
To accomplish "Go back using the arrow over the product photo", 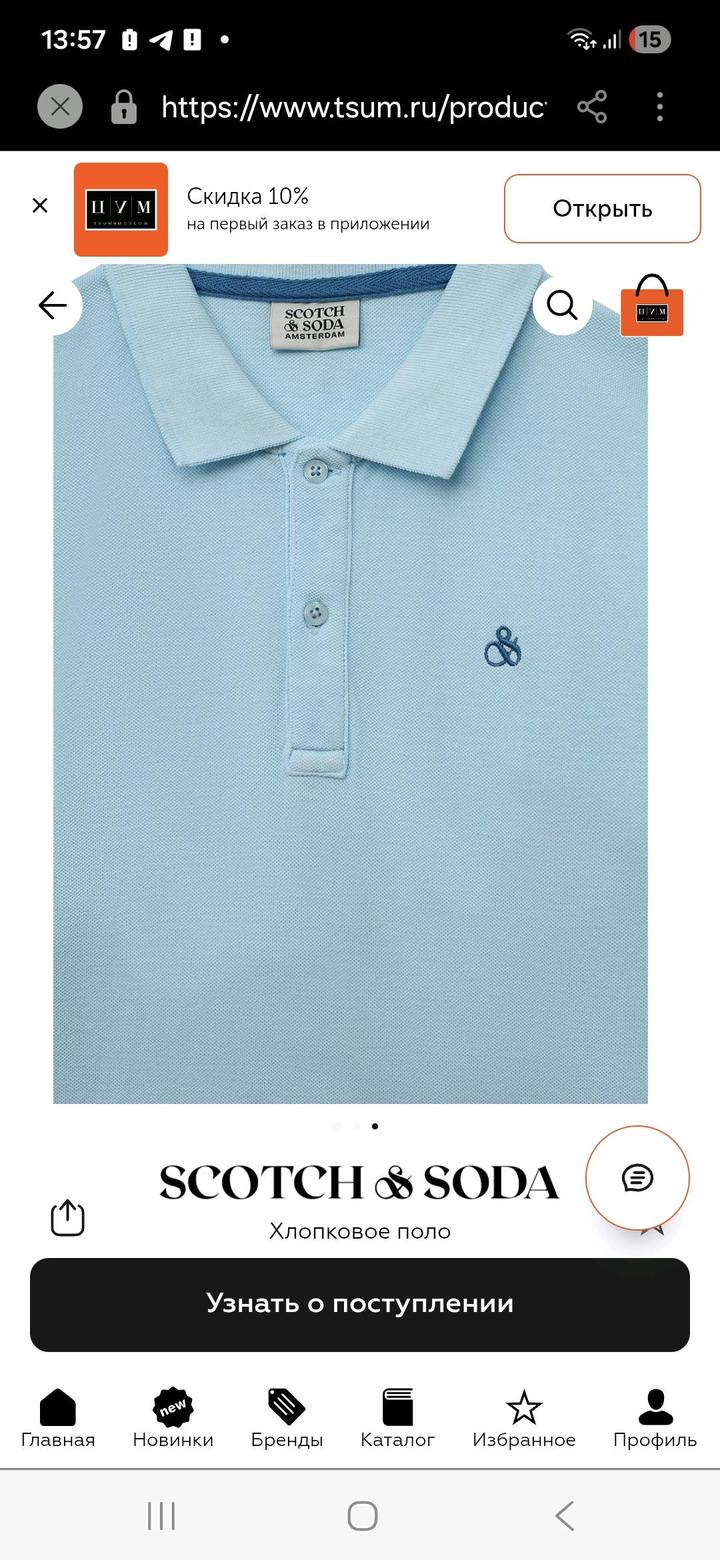I will [53, 305].
